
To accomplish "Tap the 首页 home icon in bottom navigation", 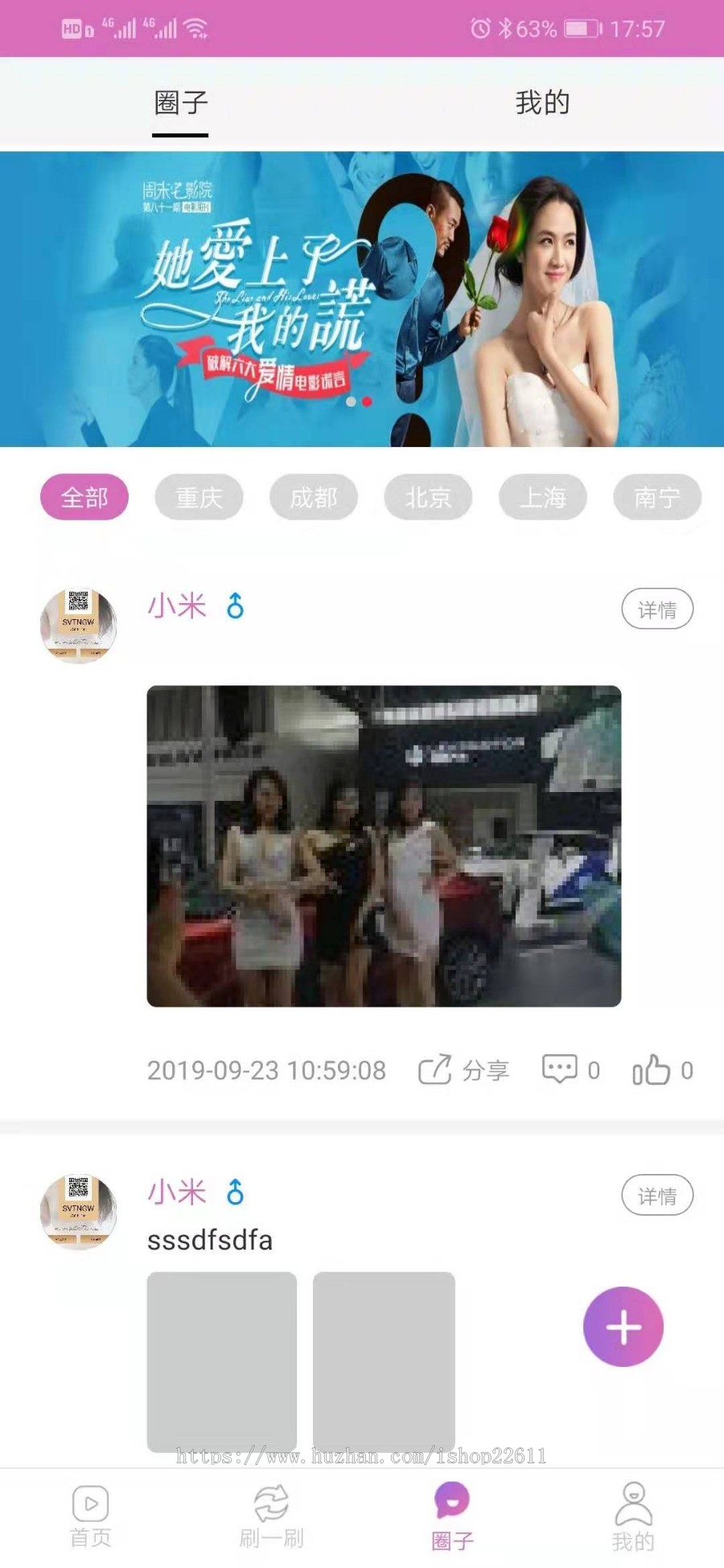I will click(x=88, y=1512).
